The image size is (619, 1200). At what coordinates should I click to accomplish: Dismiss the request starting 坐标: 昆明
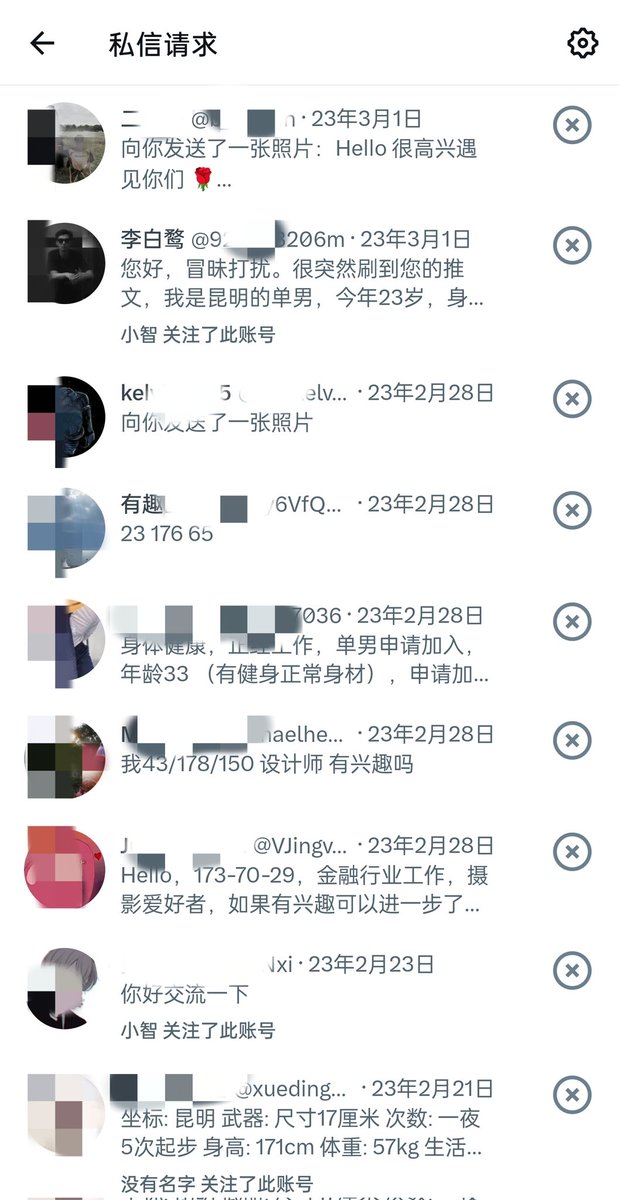[x=572, y=1093]
